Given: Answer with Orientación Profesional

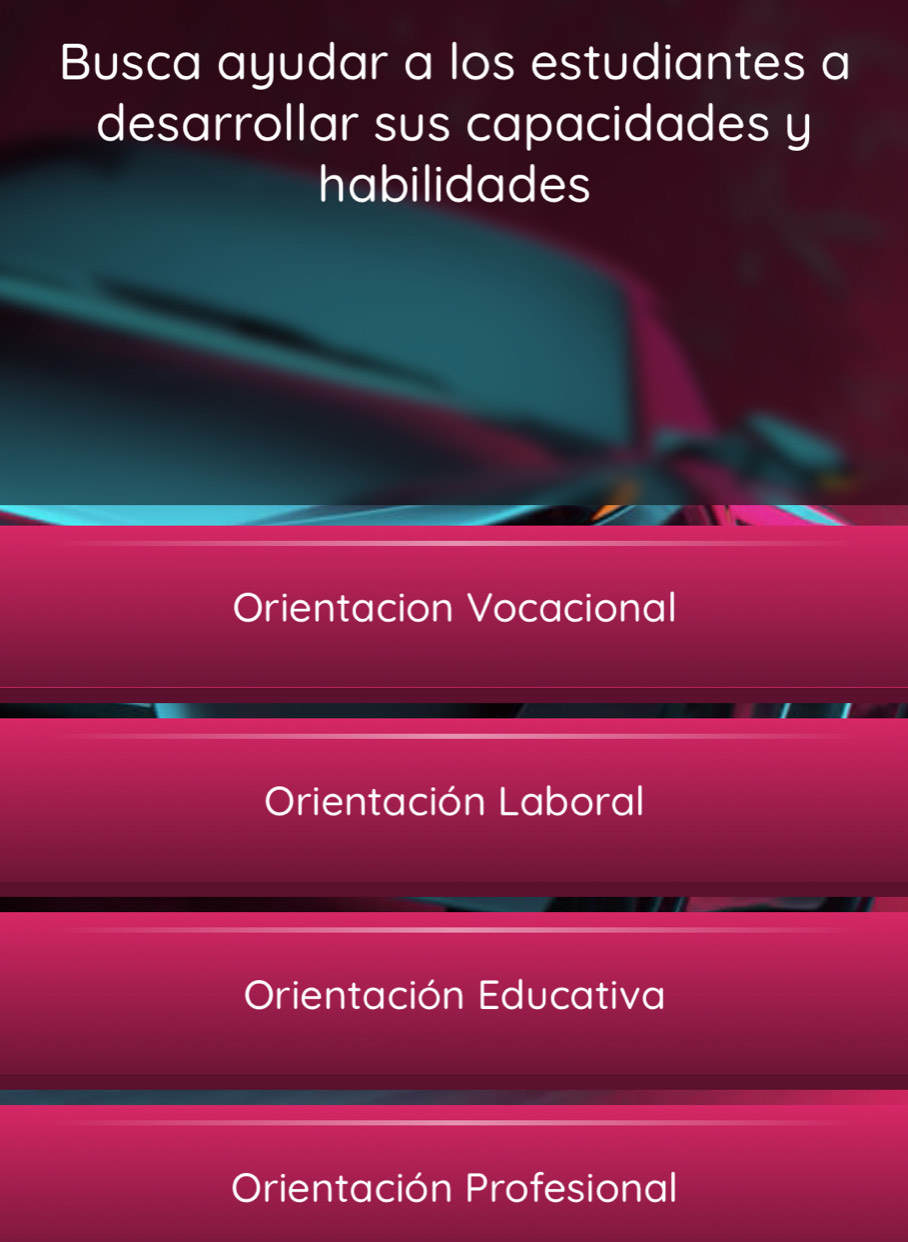Looking at the screenshot, I should 454,1187.
